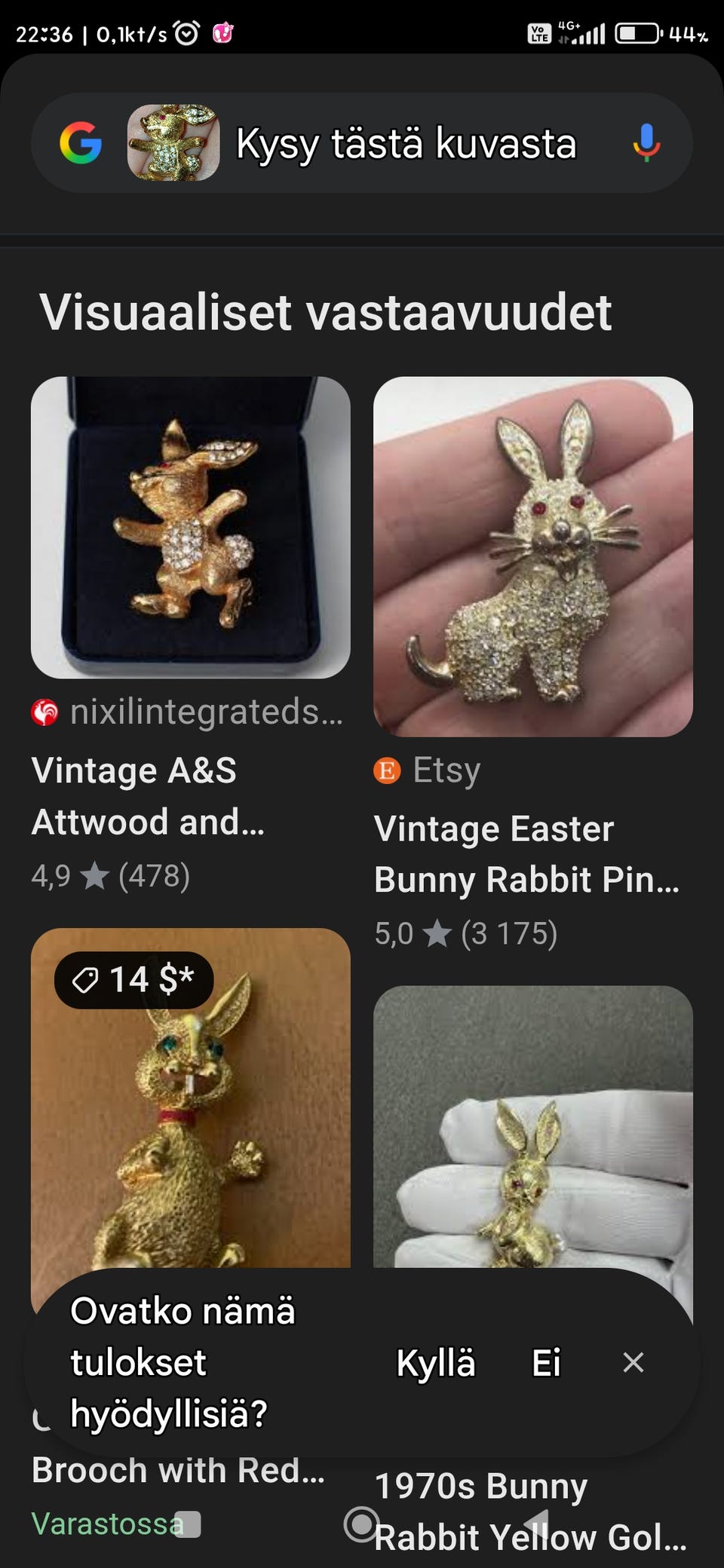Open the Etsy Vintage Easter Bunny Rabbit Pin

click(532, 556)
